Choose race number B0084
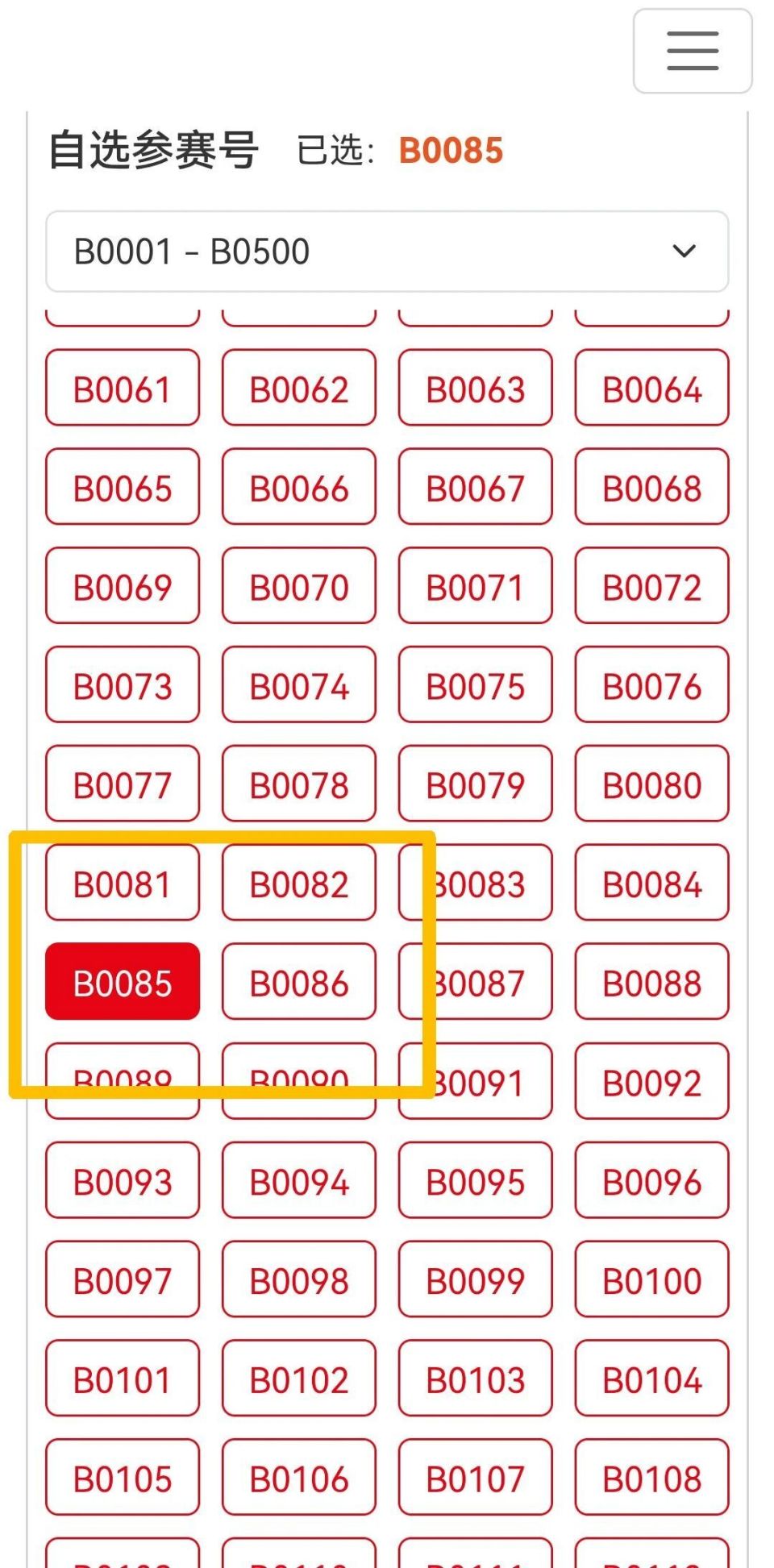 (x=651, y=883)
